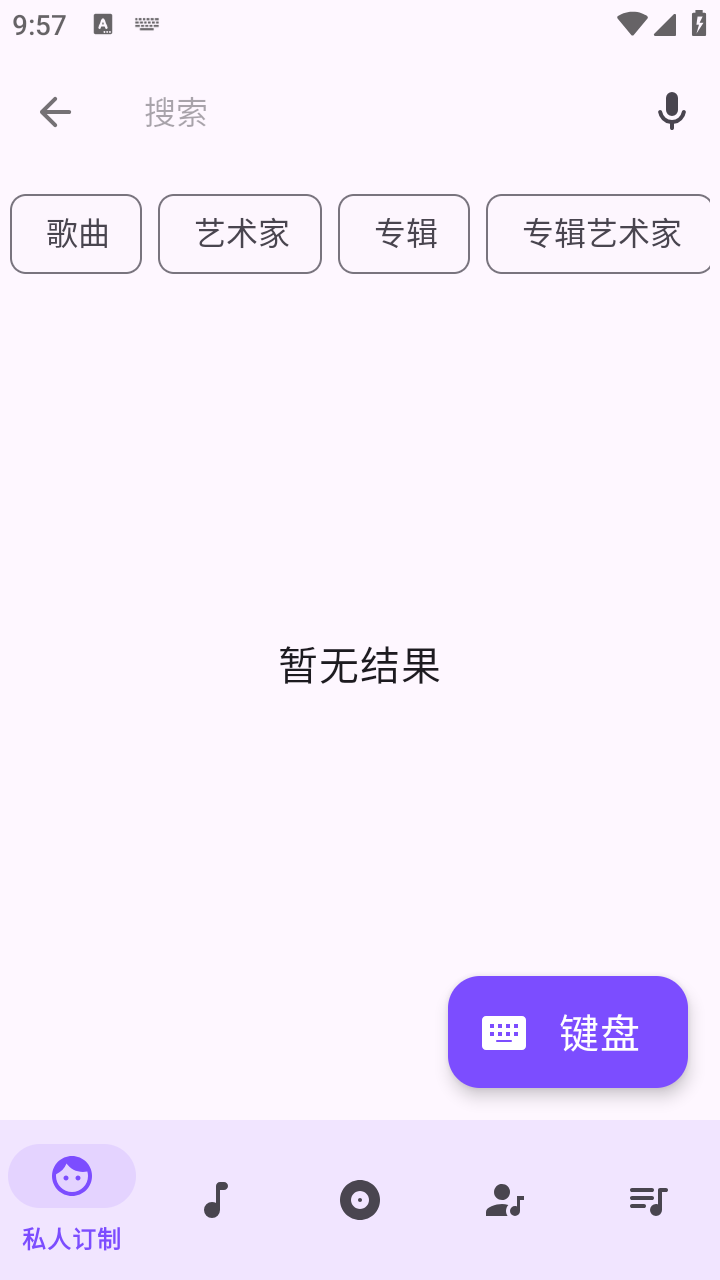Tap the back arrow to leave search

55,112
